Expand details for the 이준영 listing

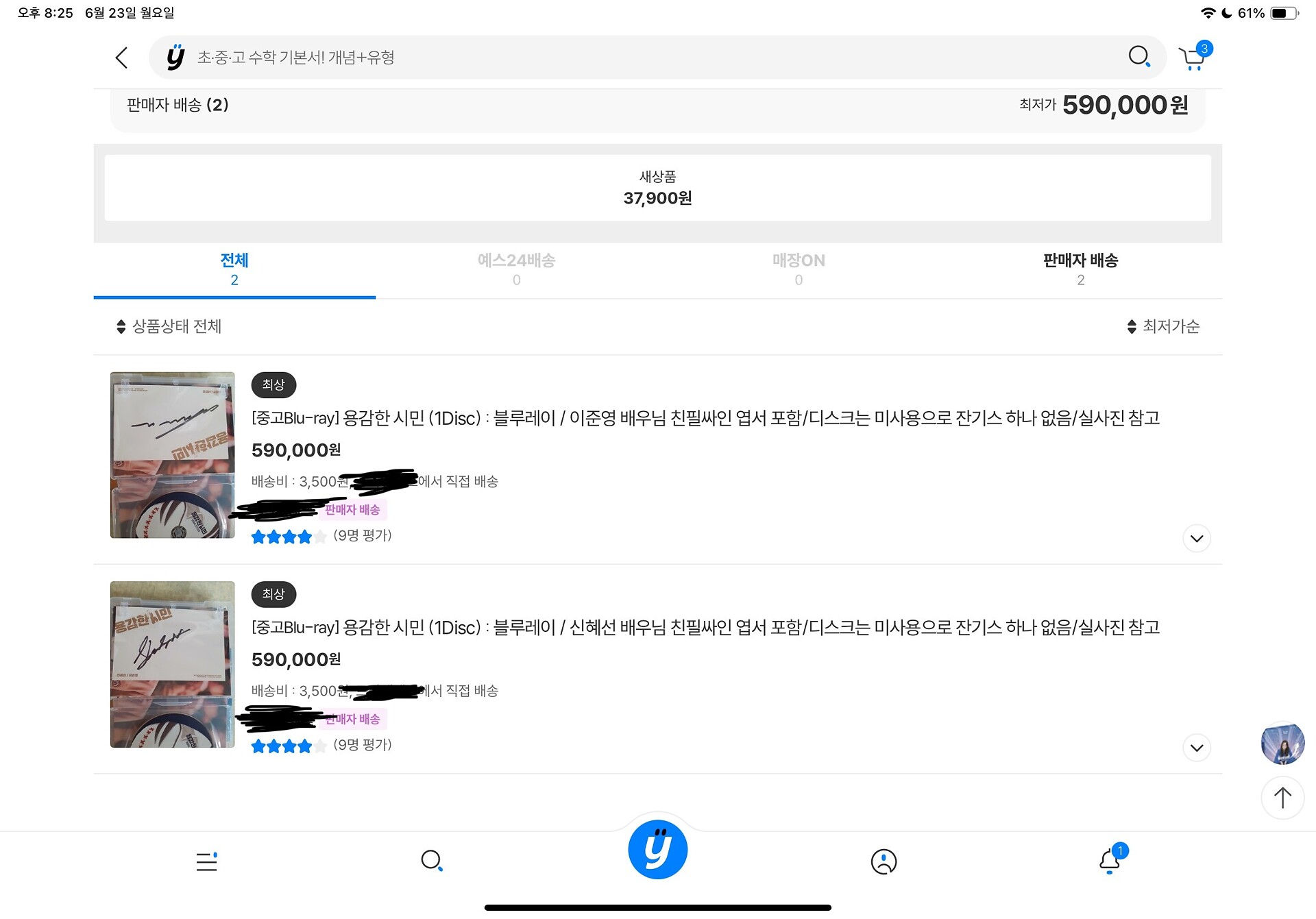[x=1197, y=539]
